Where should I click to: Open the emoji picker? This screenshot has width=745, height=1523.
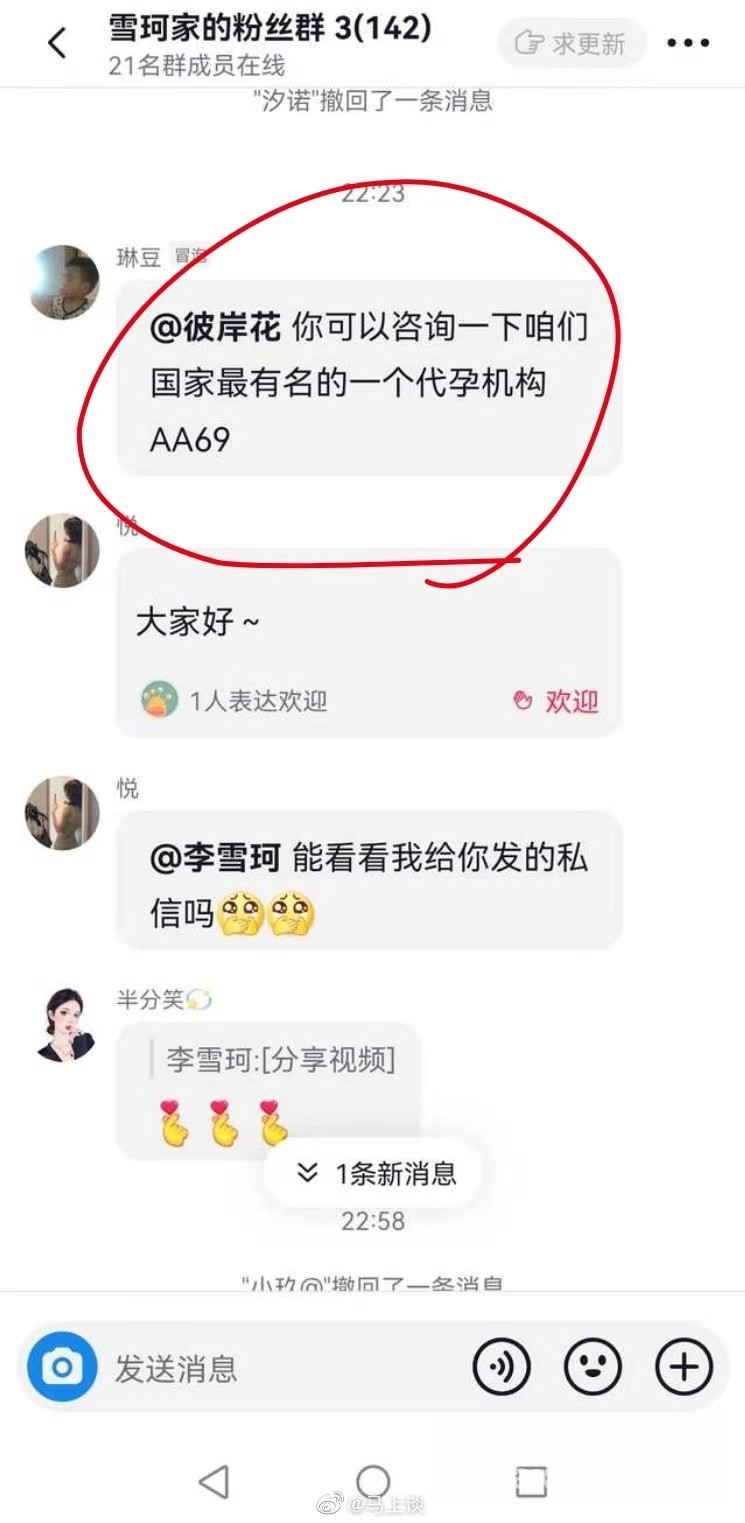pos(593,1367)
